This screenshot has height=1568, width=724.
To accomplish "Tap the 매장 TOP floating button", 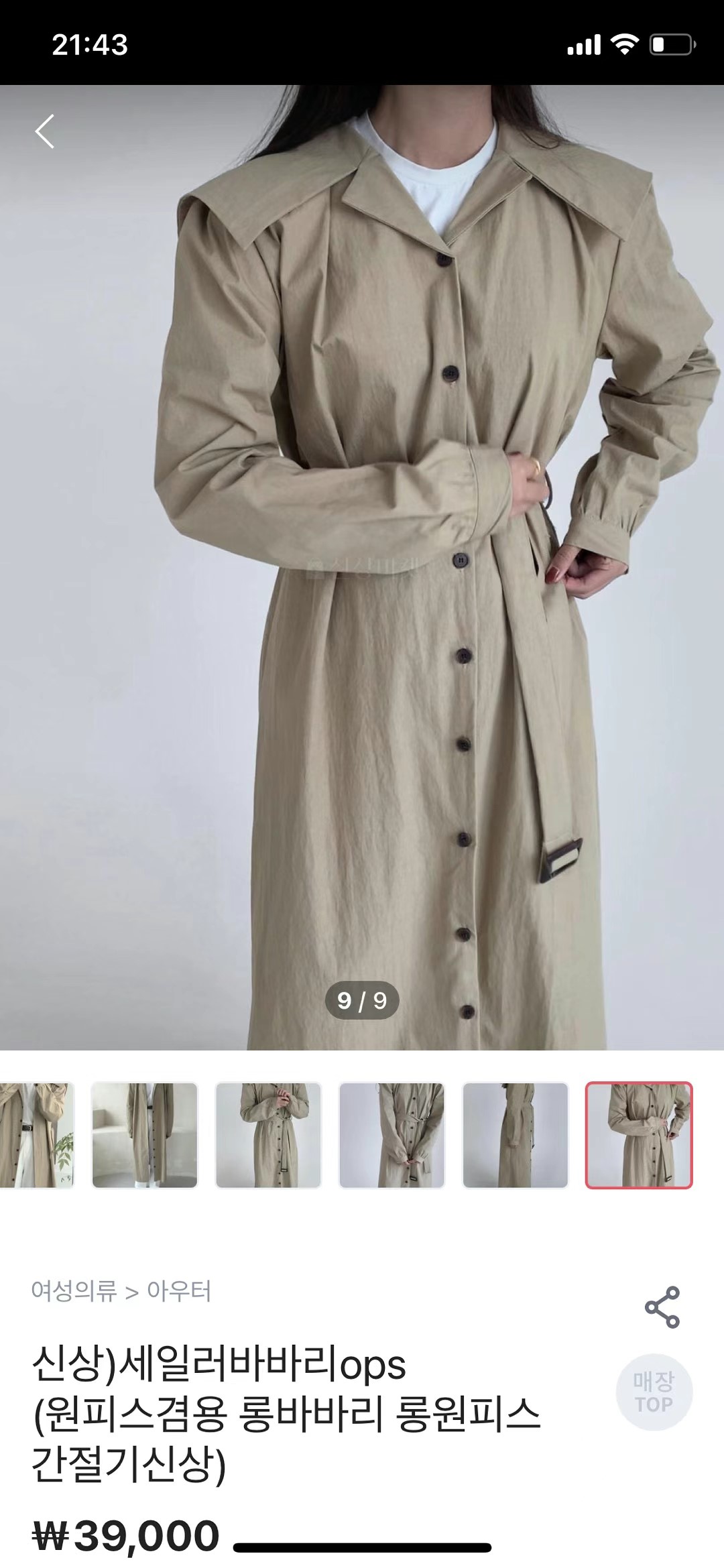I will tap(654, 1392).
